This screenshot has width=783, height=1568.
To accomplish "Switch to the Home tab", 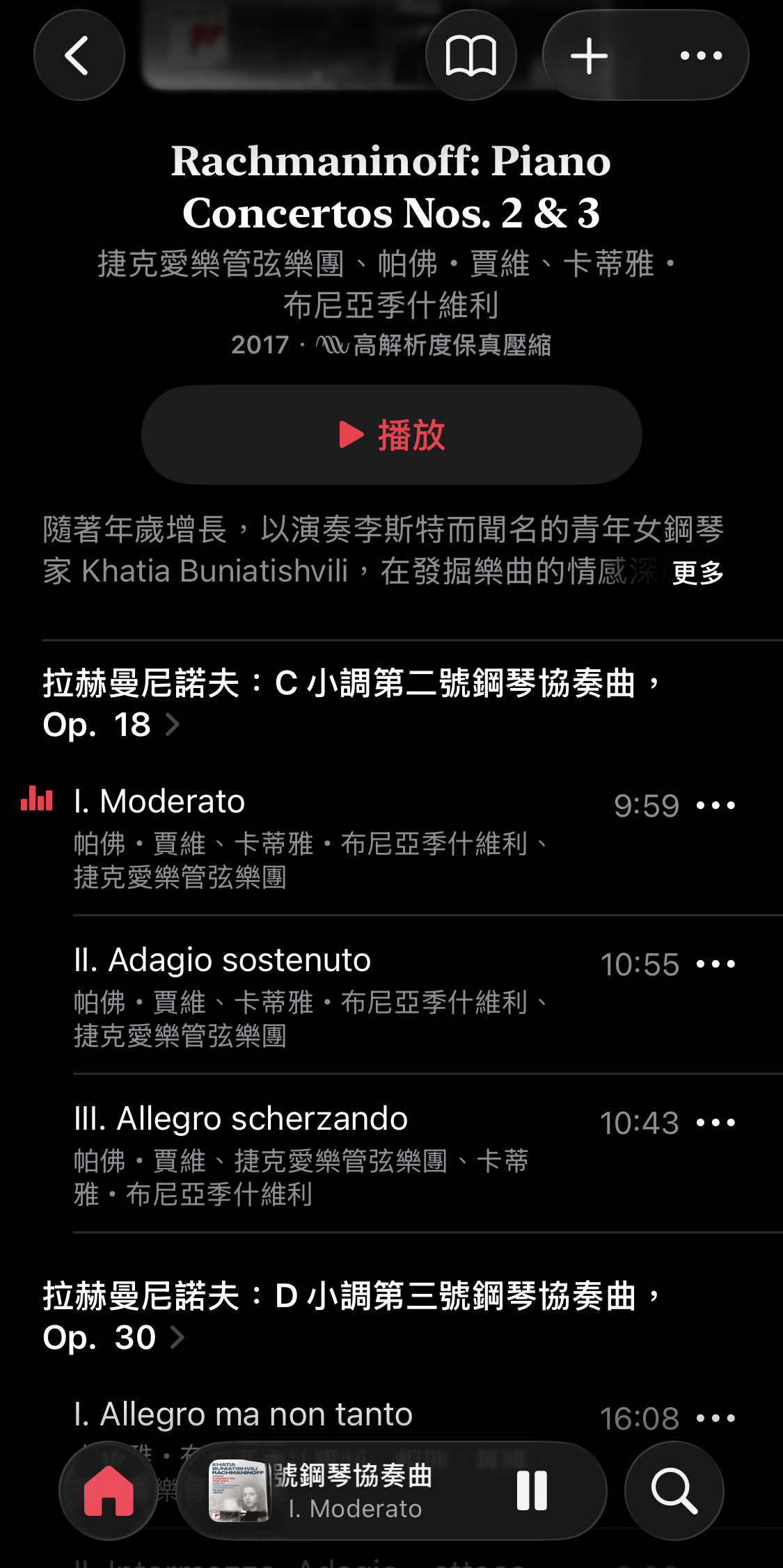I will pos(109,1491).
